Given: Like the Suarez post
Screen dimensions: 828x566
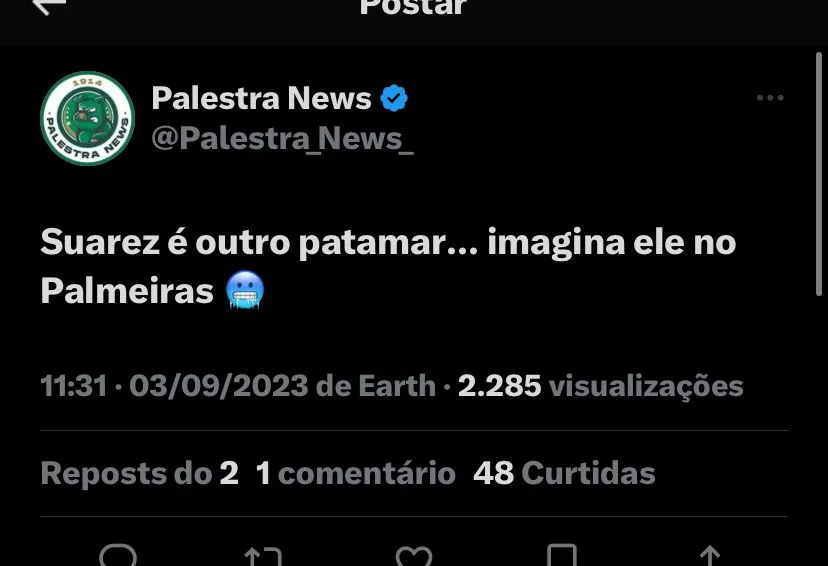Looking at the screenshot, I should point(414,557).
